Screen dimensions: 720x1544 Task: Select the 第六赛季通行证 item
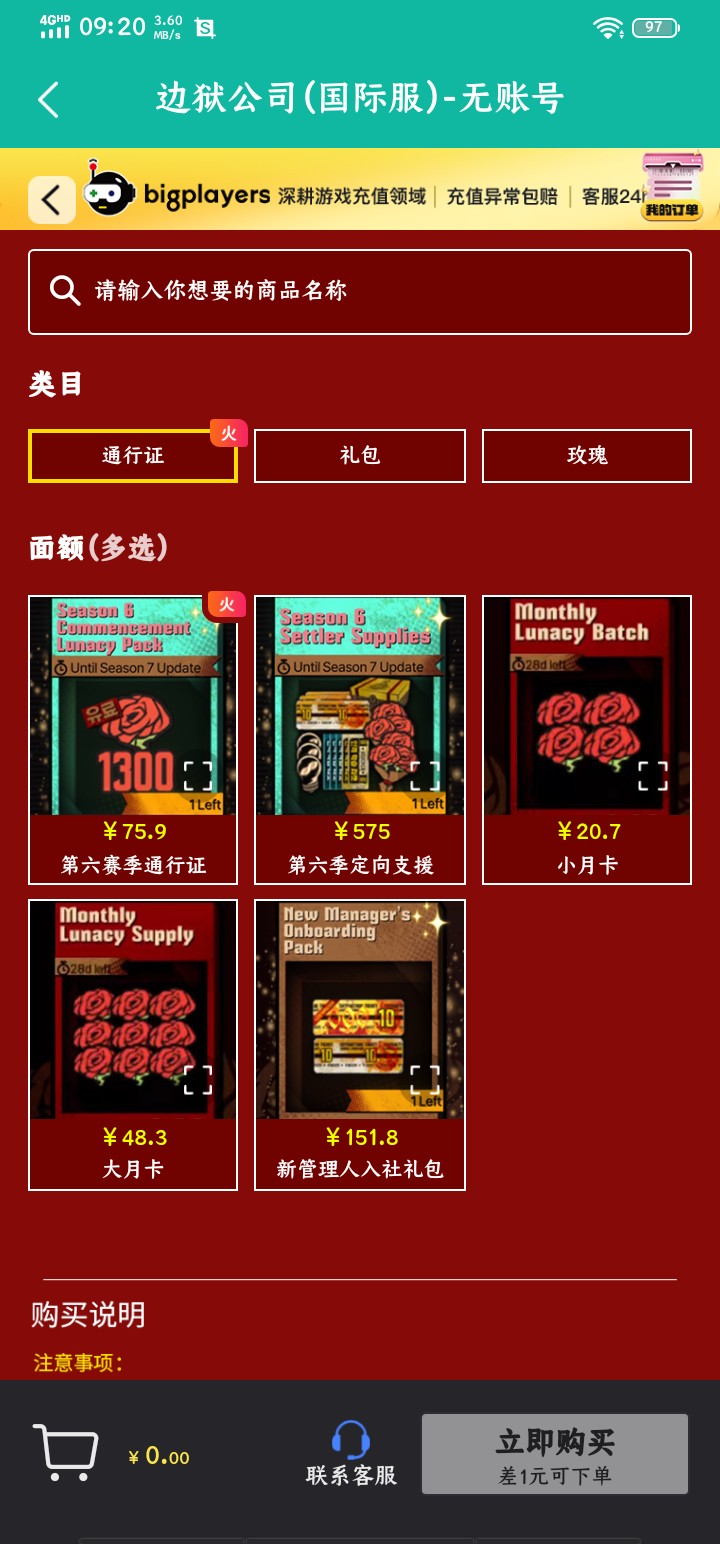[133, 740]
